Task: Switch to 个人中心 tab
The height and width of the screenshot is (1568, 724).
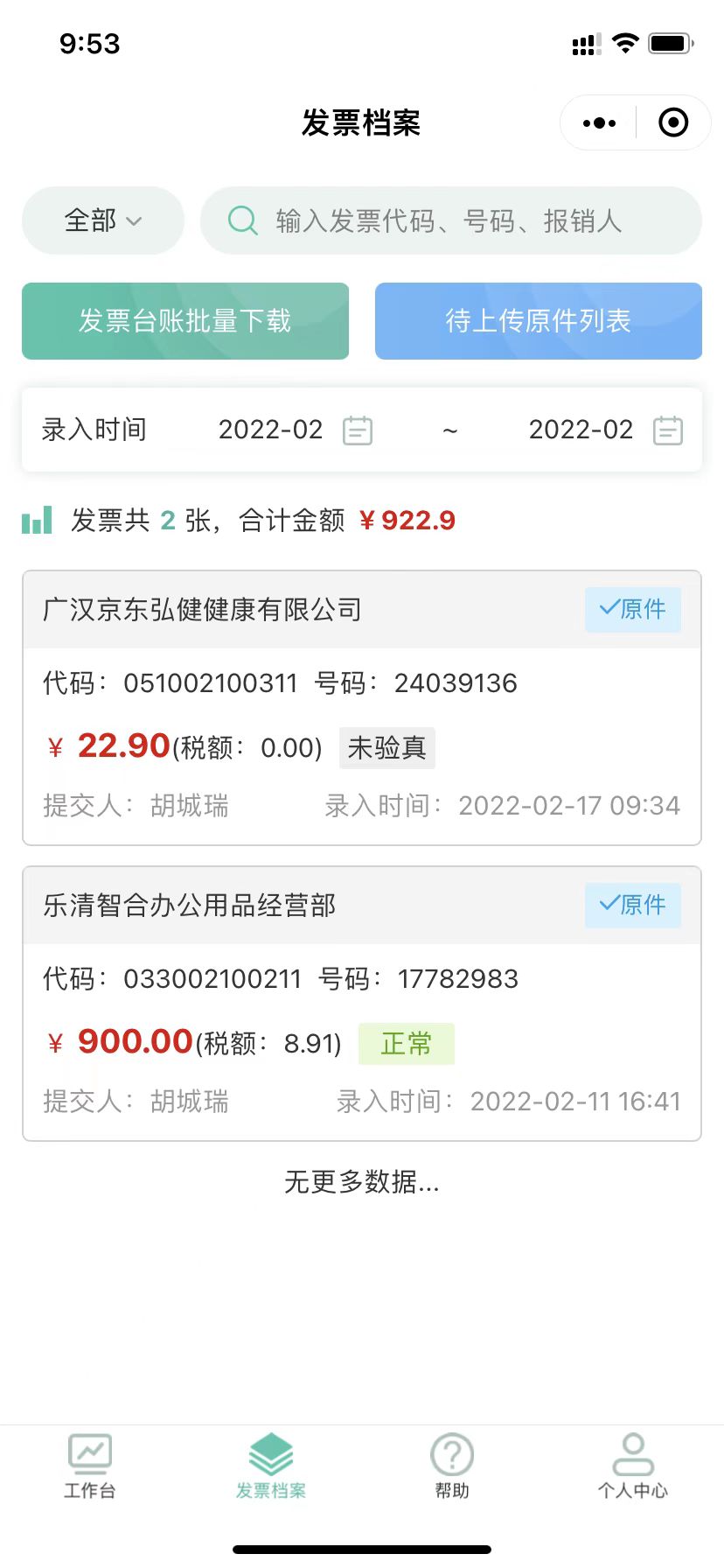Action: (x=633, y=1466)
